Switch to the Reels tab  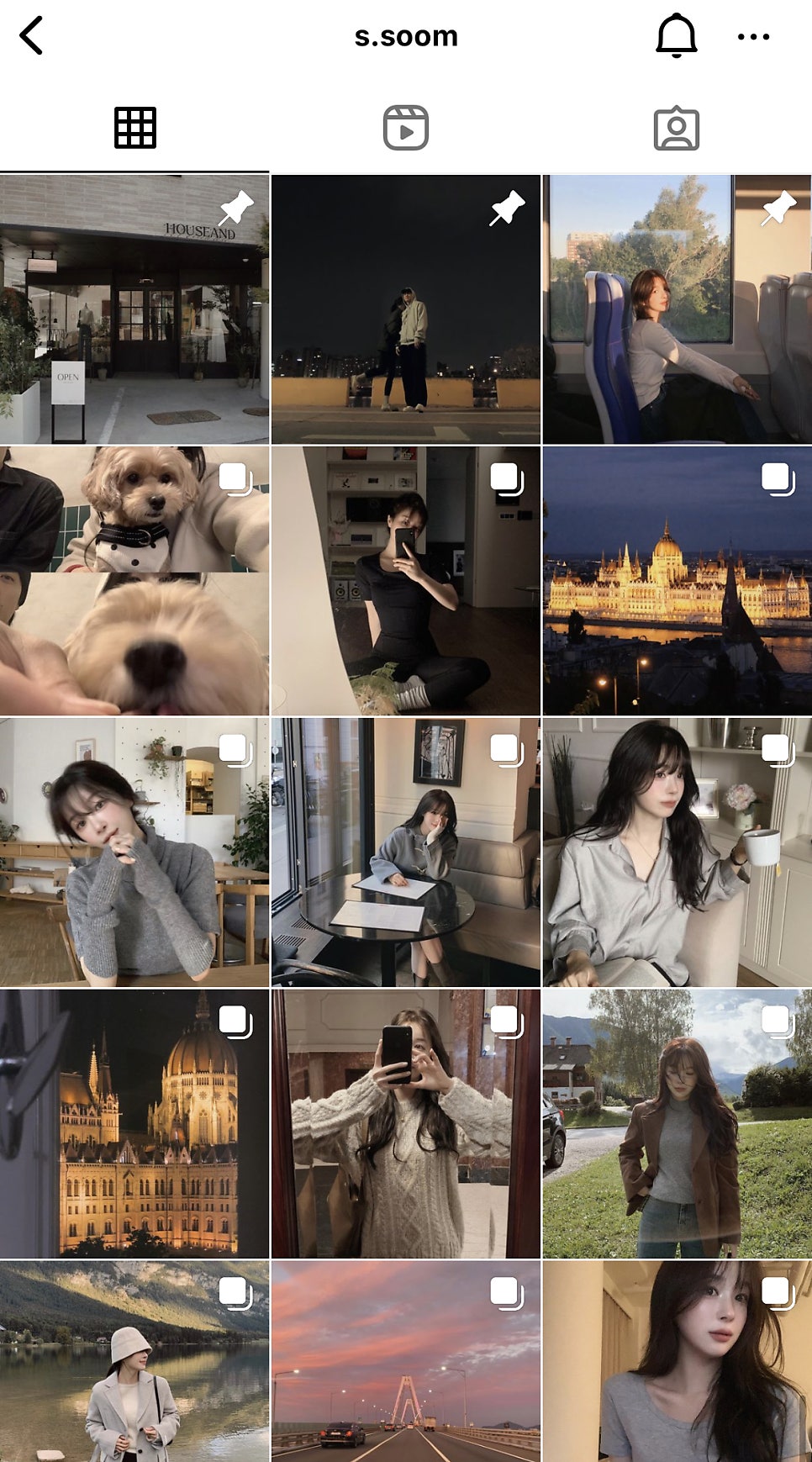tap(406, 128)
